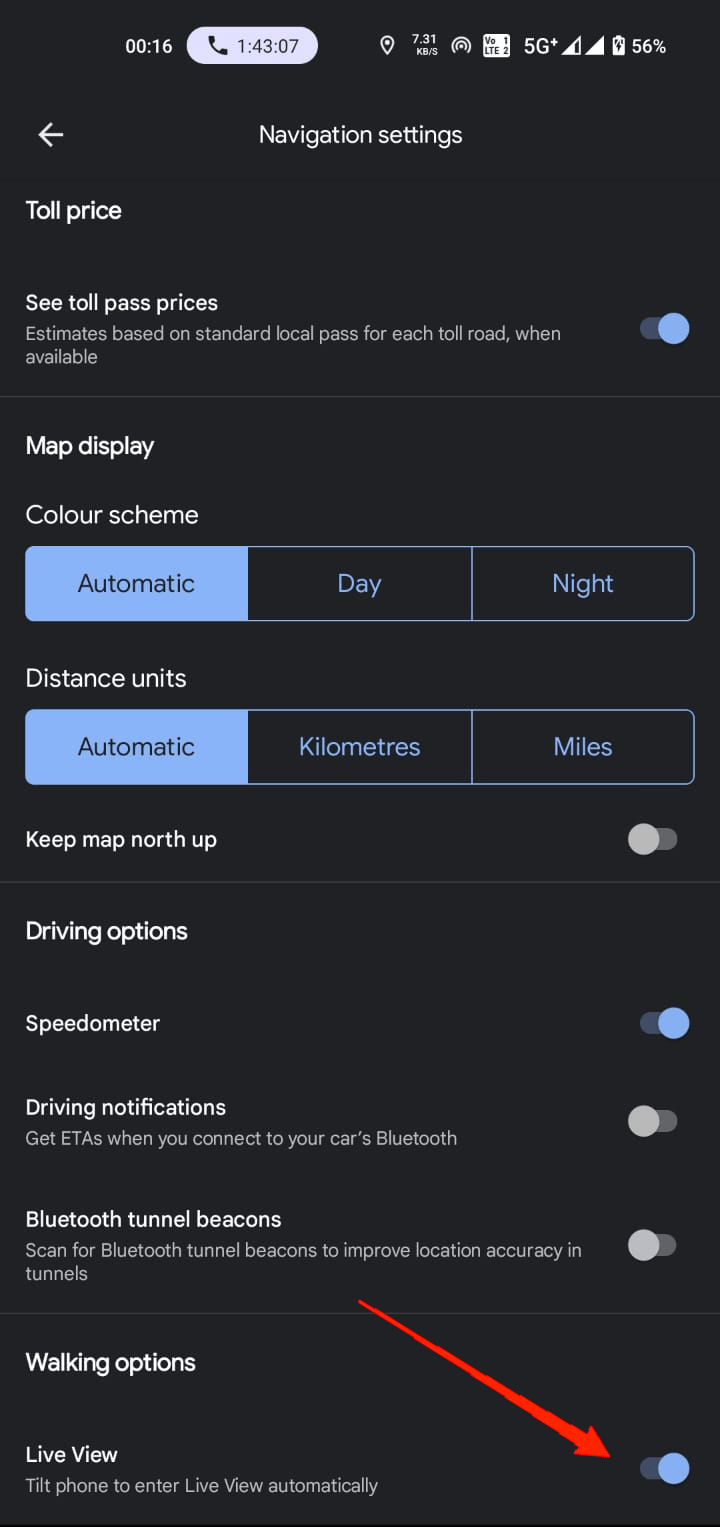Tap the ongoing phone call timer pill
This screenshot has width=720, height=1527.
click(x=252, y=45)
